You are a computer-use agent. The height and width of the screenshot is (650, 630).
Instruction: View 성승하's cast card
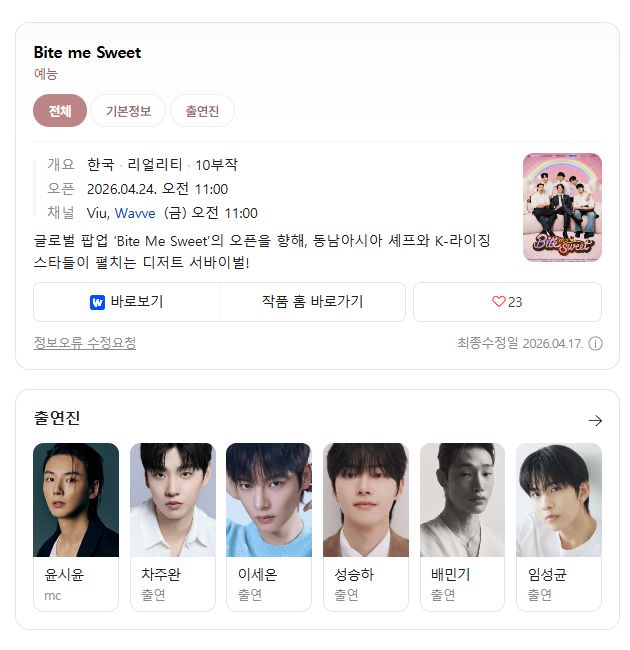[x=366, y=527]
